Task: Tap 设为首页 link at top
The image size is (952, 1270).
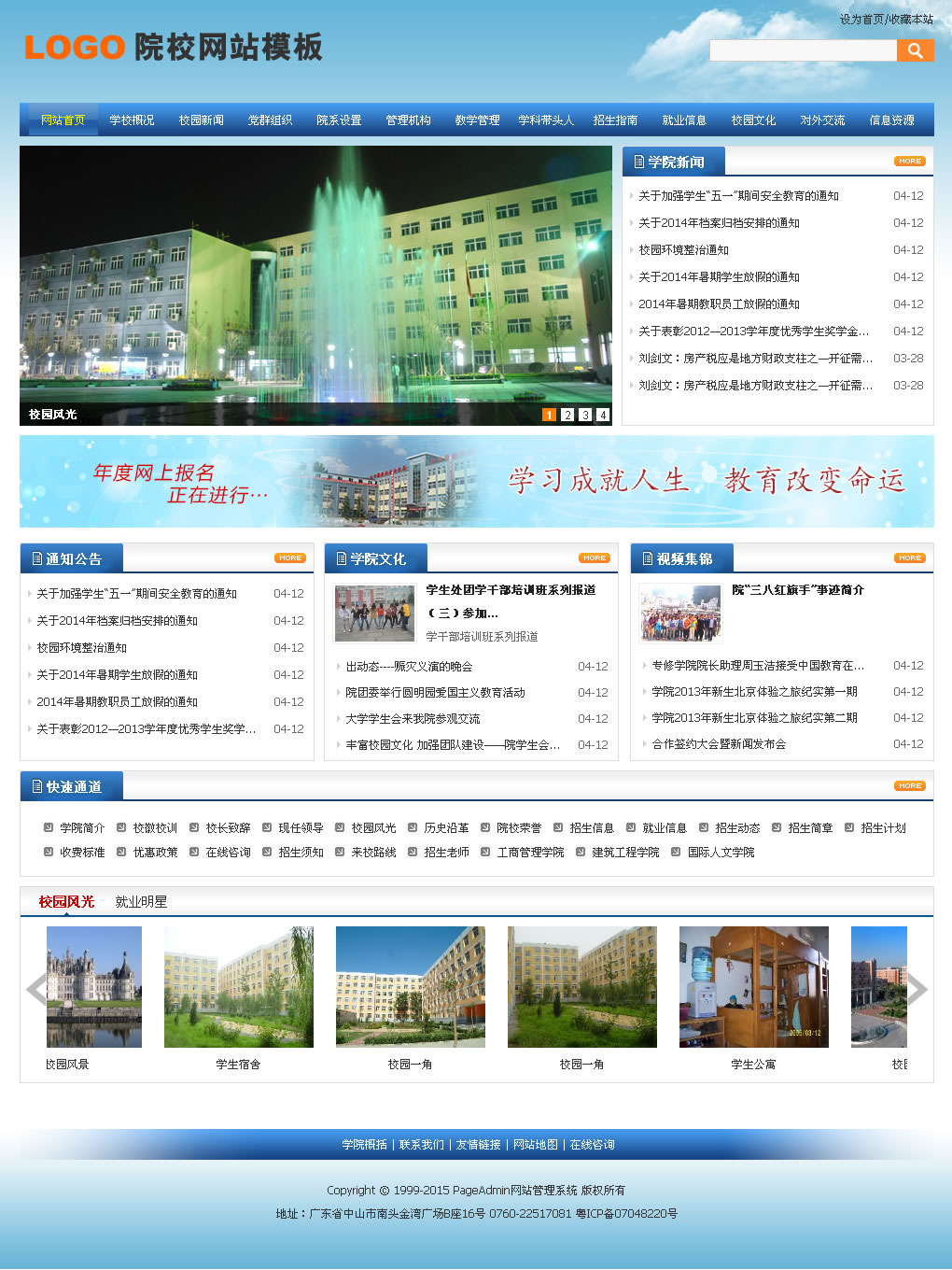Action: pyautogui.click(x=861, y=20)
